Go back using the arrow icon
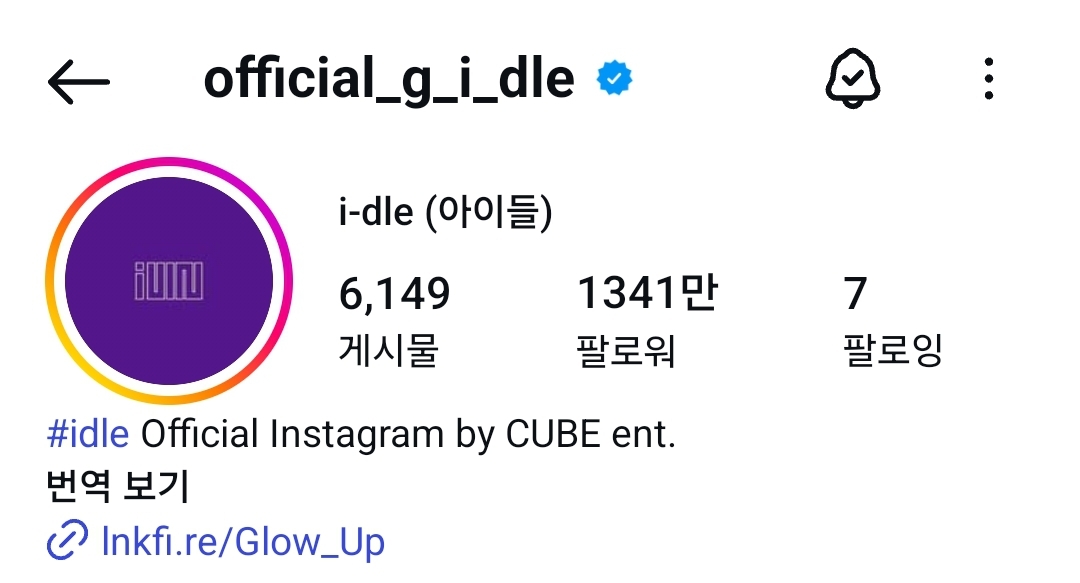 tap(78, 80)
